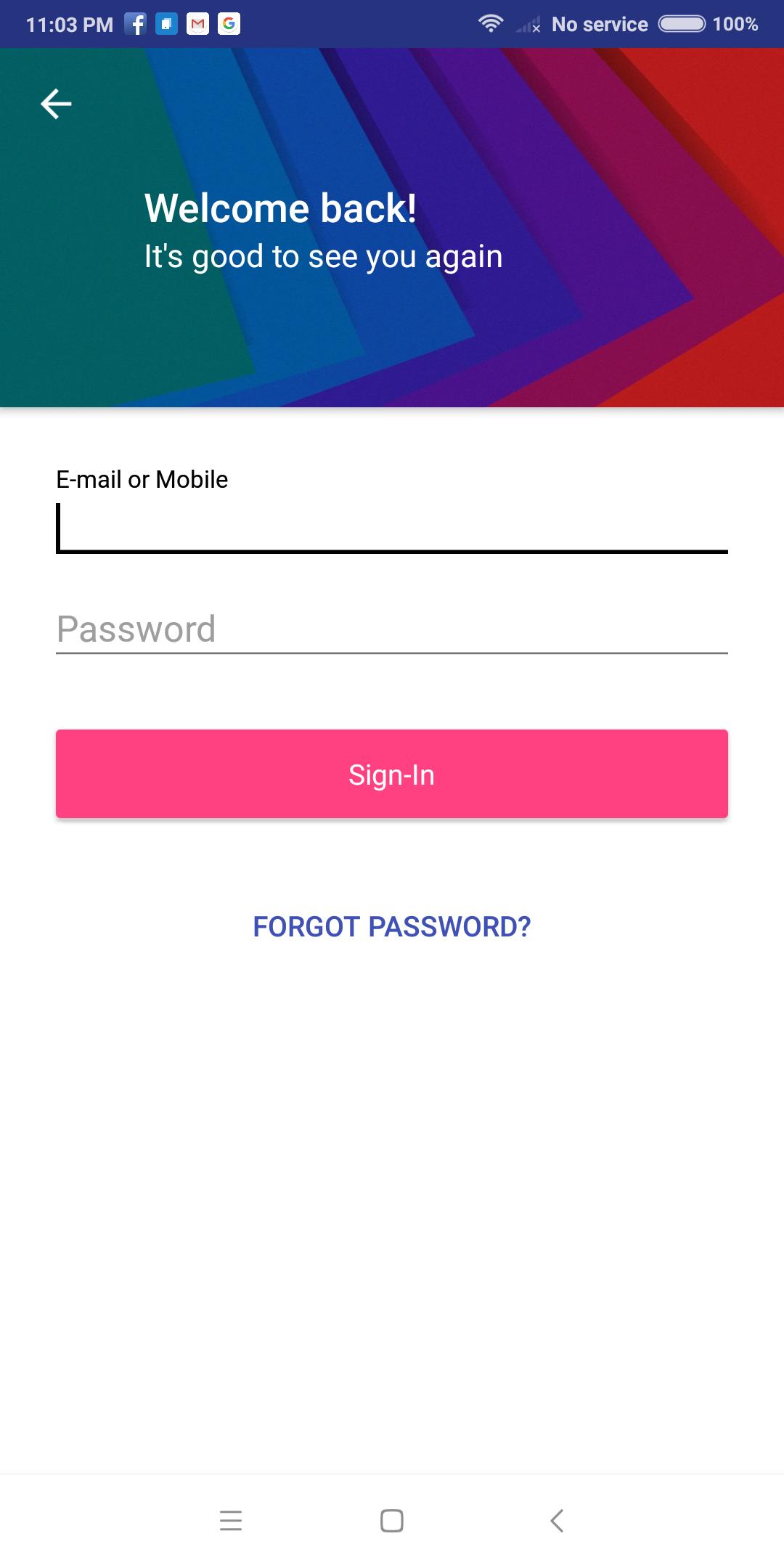The width and height of the screenshot is (784, 1568).
Task: Focus the E-mail or Mobile field
Action: click(x=392, y=527)
